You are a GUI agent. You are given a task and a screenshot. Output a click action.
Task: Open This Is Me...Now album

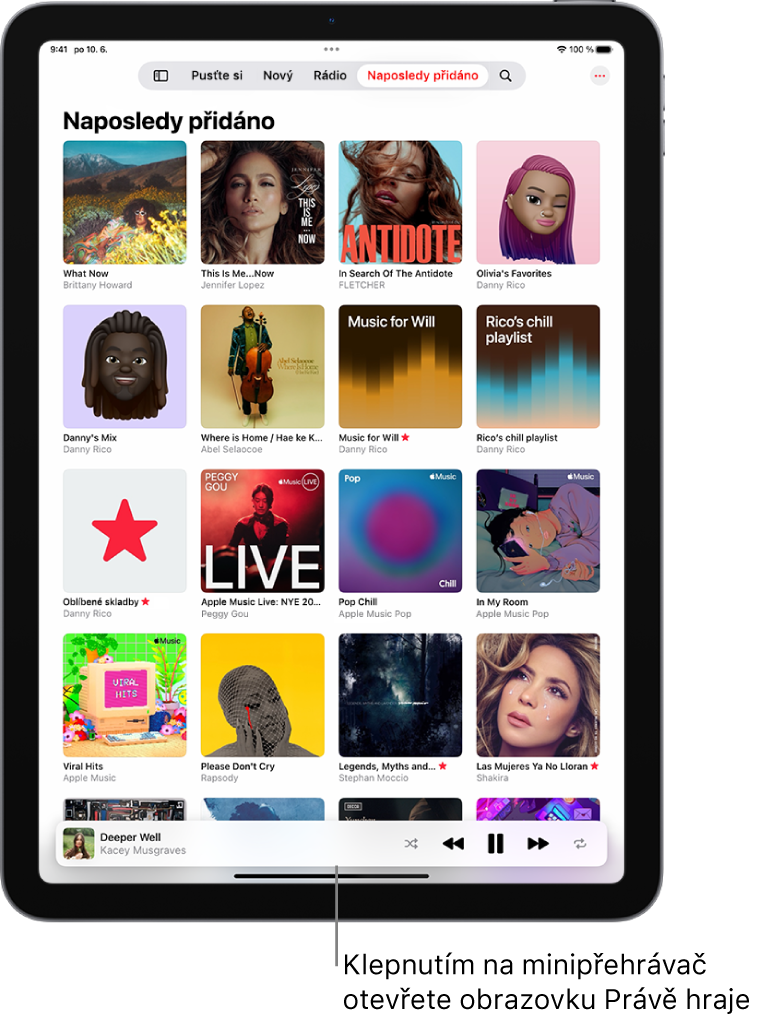[262, 202]
